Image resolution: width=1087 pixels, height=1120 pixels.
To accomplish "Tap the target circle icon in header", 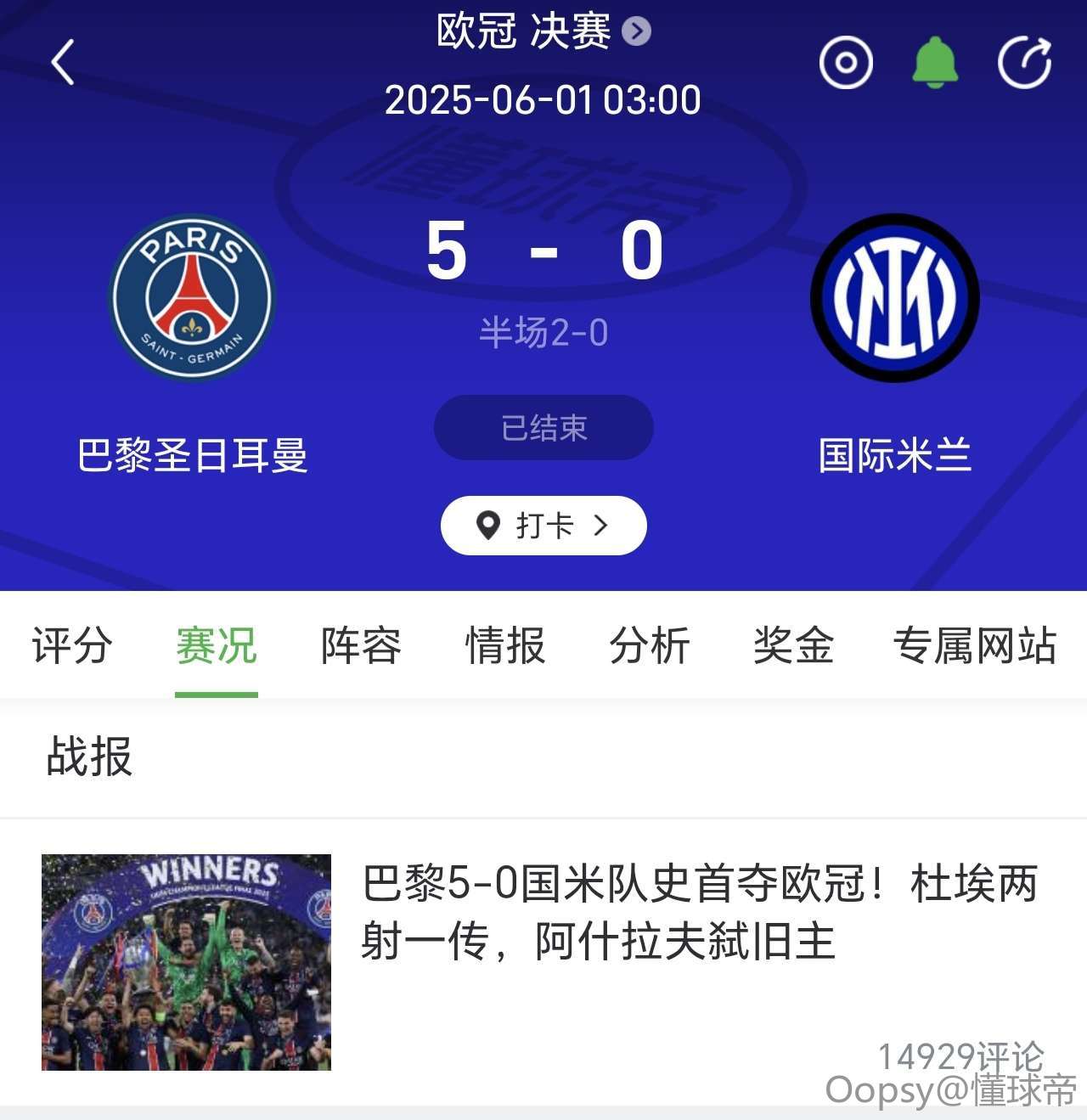I will click(845, 63).
